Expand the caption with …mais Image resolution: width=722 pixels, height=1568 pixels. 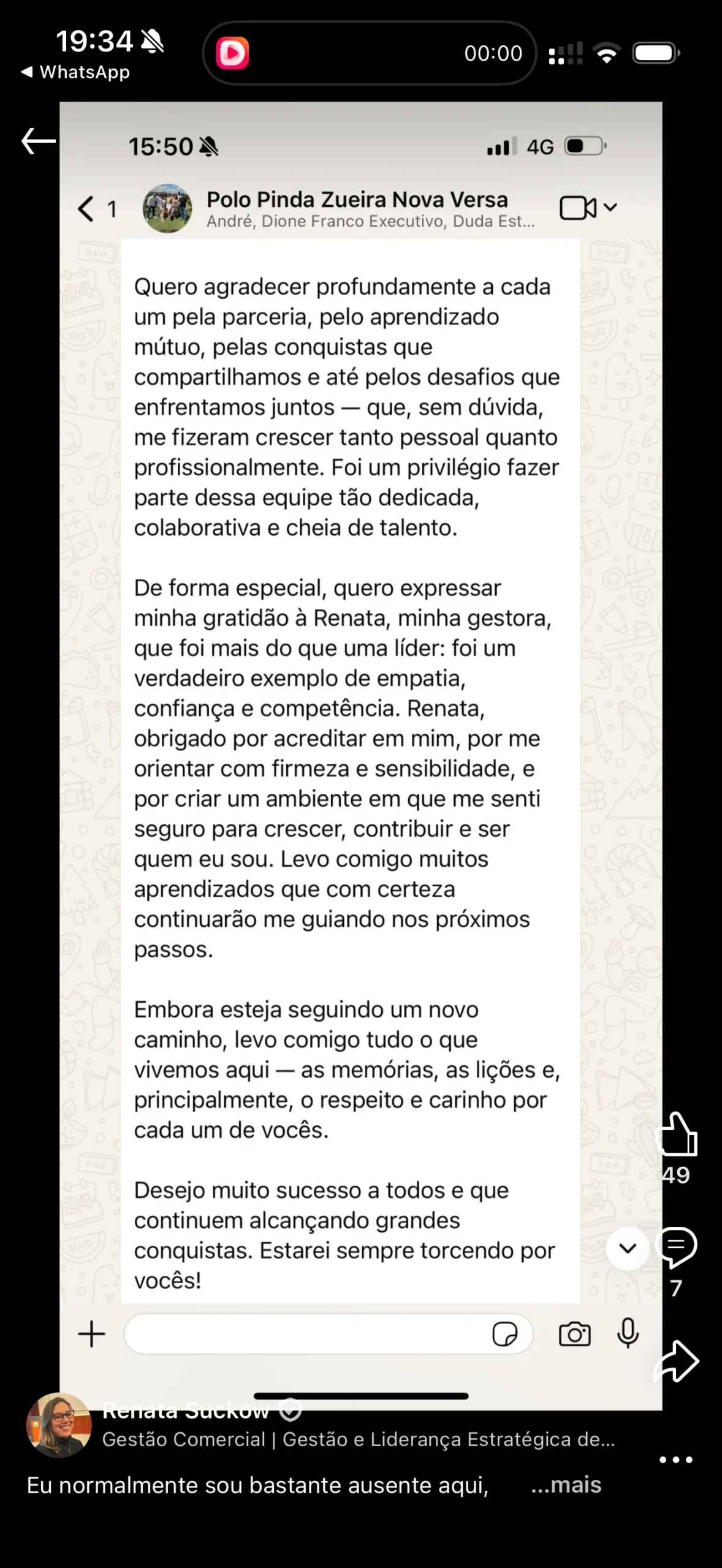pyautogui.click(x=566, y=1485)
